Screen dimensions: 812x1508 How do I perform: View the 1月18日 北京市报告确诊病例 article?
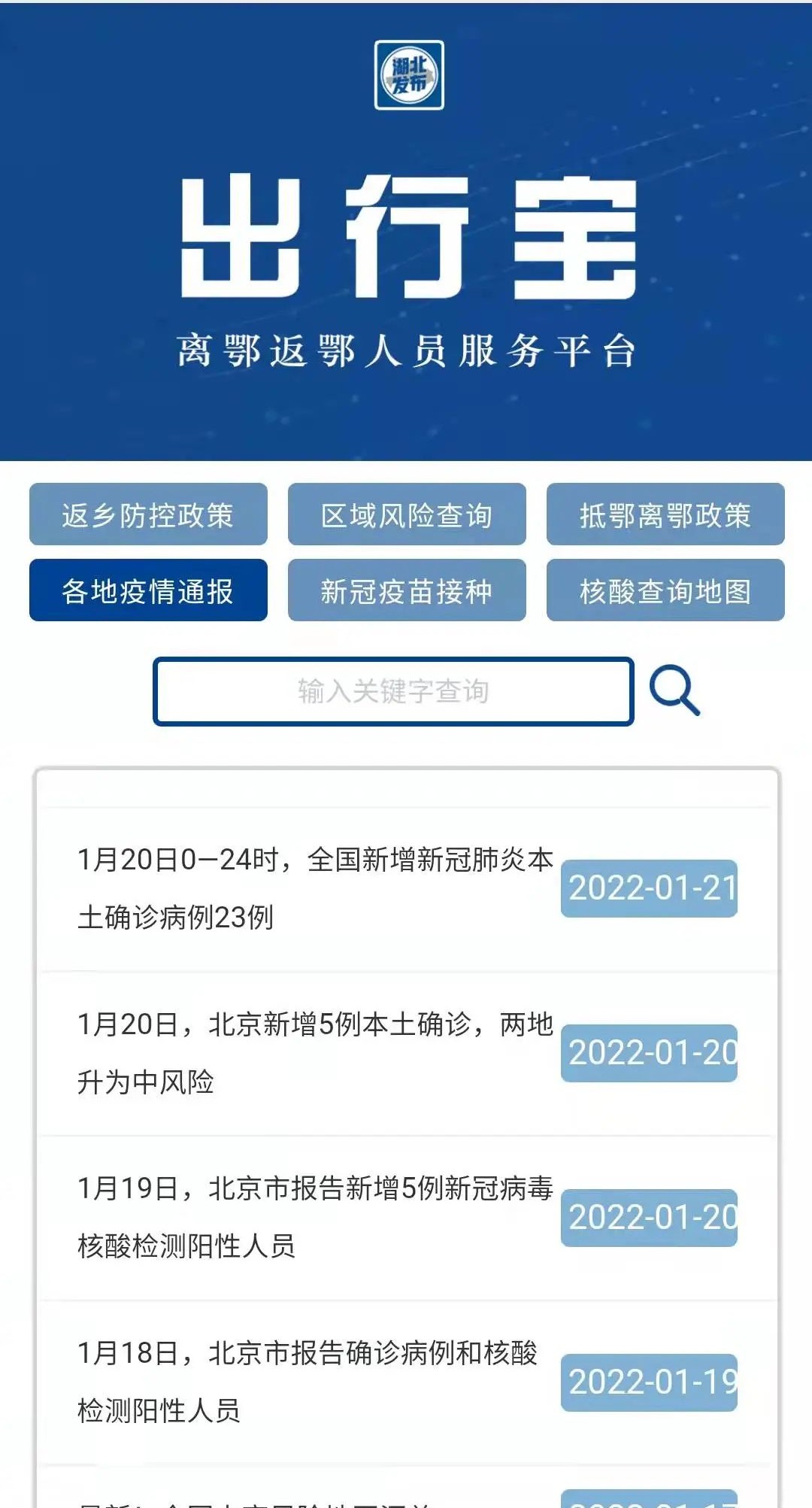click(x=308, y=1382)
